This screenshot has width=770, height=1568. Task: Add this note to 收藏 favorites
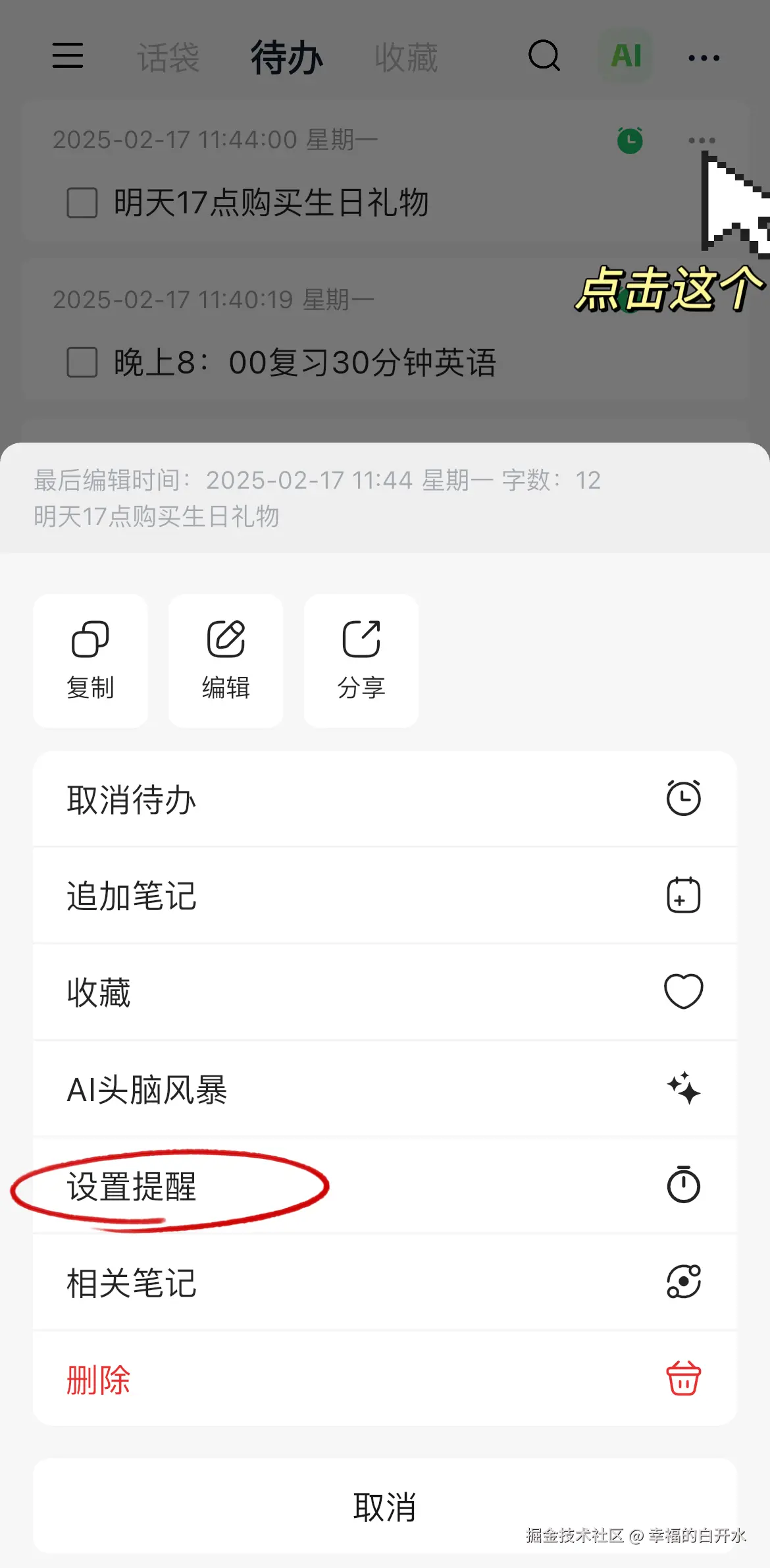click(x=384, y=992)
